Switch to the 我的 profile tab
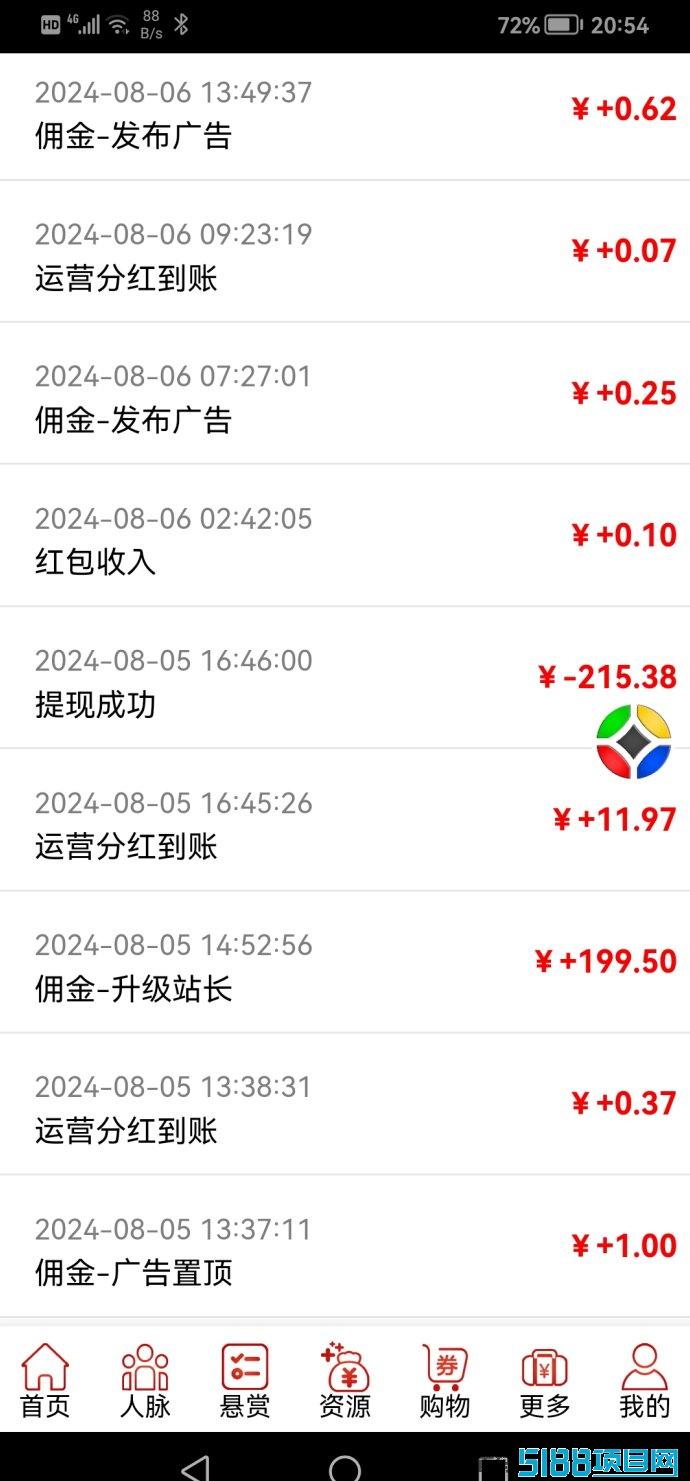 coord(645,1381)
